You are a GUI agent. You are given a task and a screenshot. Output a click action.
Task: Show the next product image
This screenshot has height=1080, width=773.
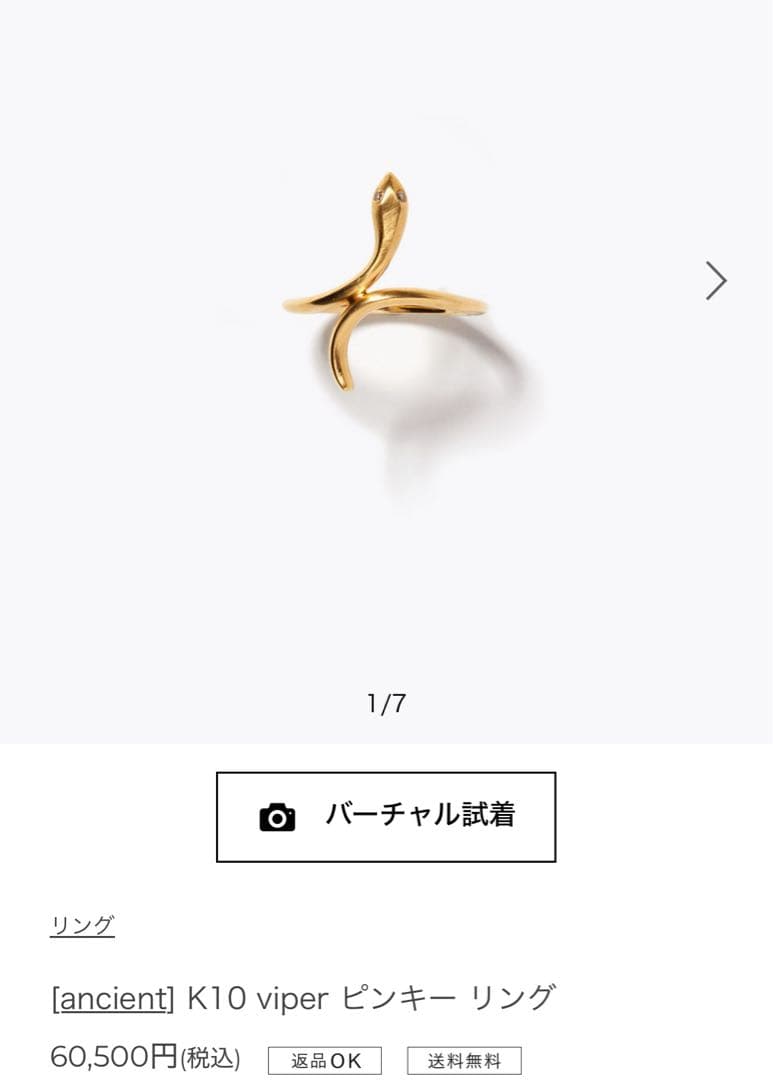point(715,281)
